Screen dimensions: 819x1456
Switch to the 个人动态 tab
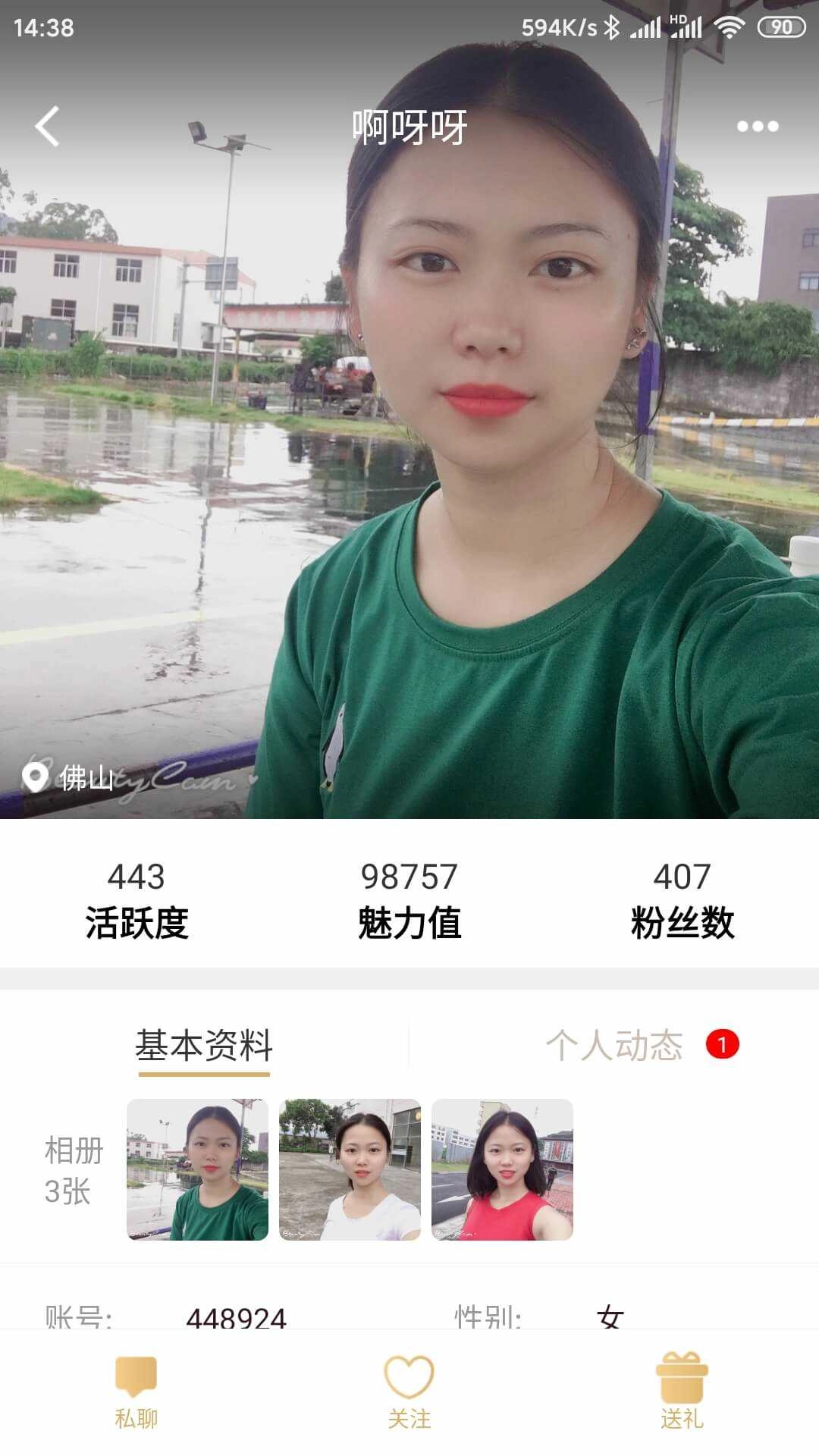[616, 1045]
